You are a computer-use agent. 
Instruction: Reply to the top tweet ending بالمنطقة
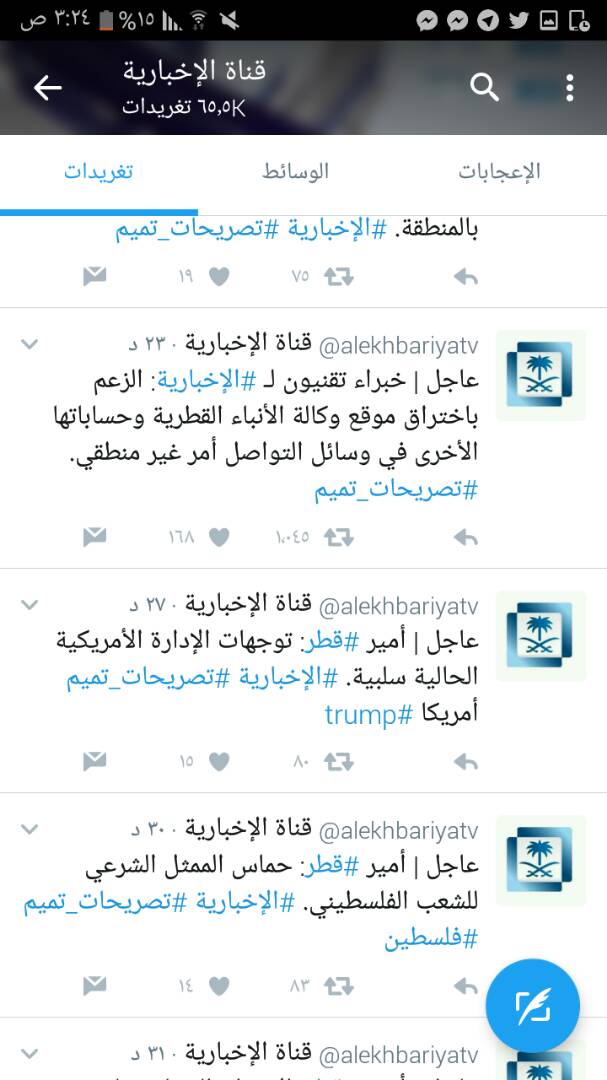[x=466, y=277]
